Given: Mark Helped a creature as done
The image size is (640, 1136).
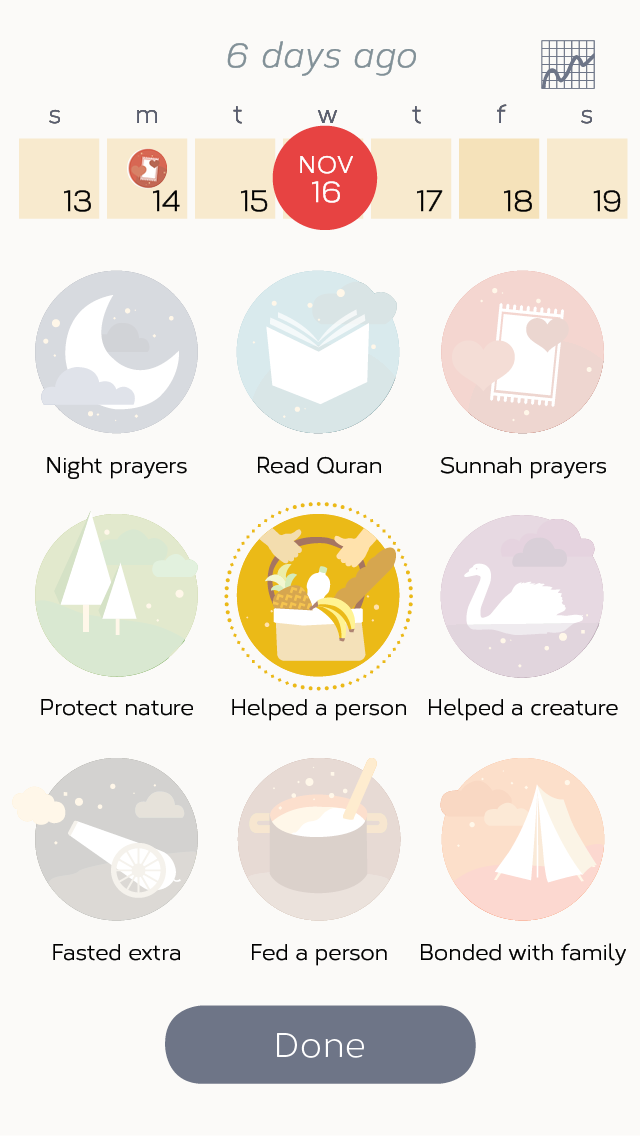Looking at the screenshot, I should [x=523, y=596].
